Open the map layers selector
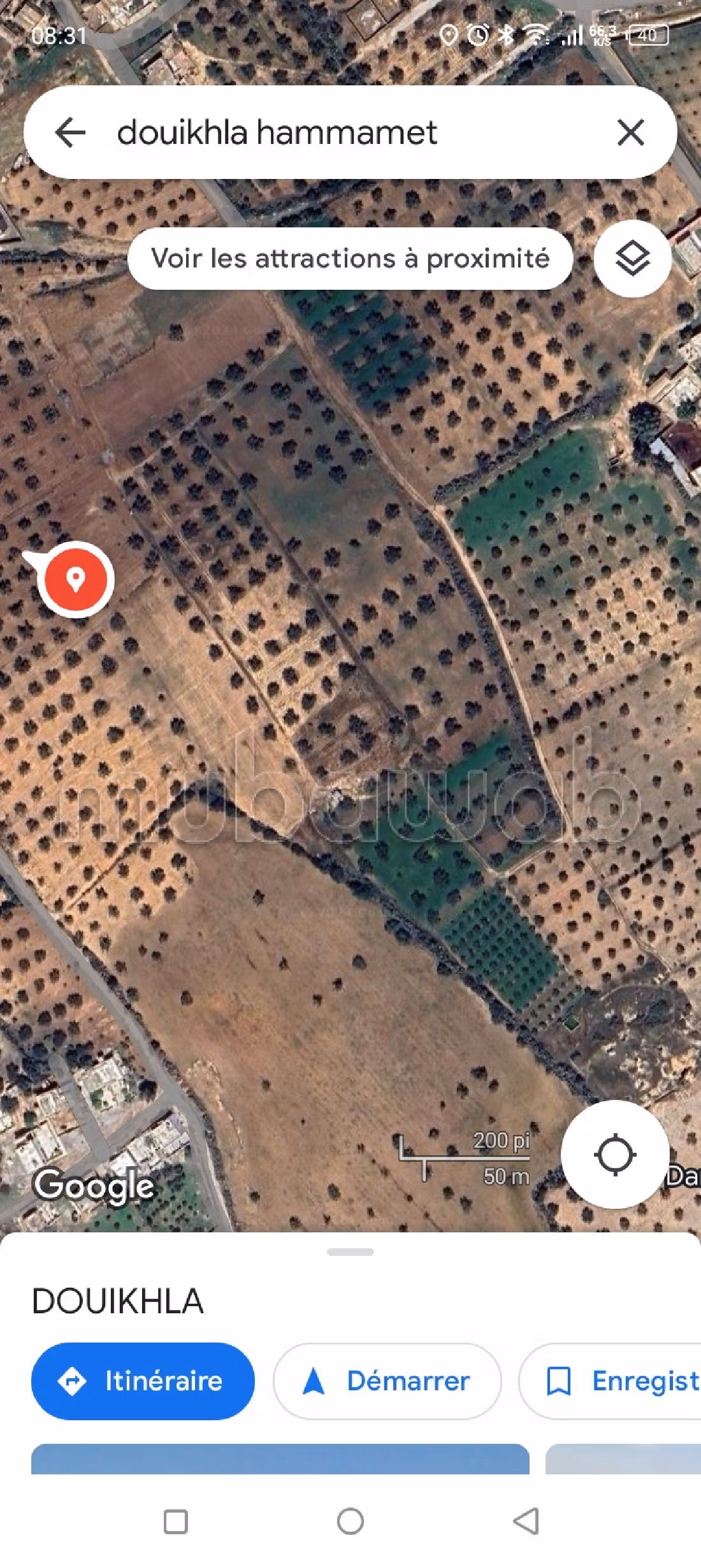 632,259
